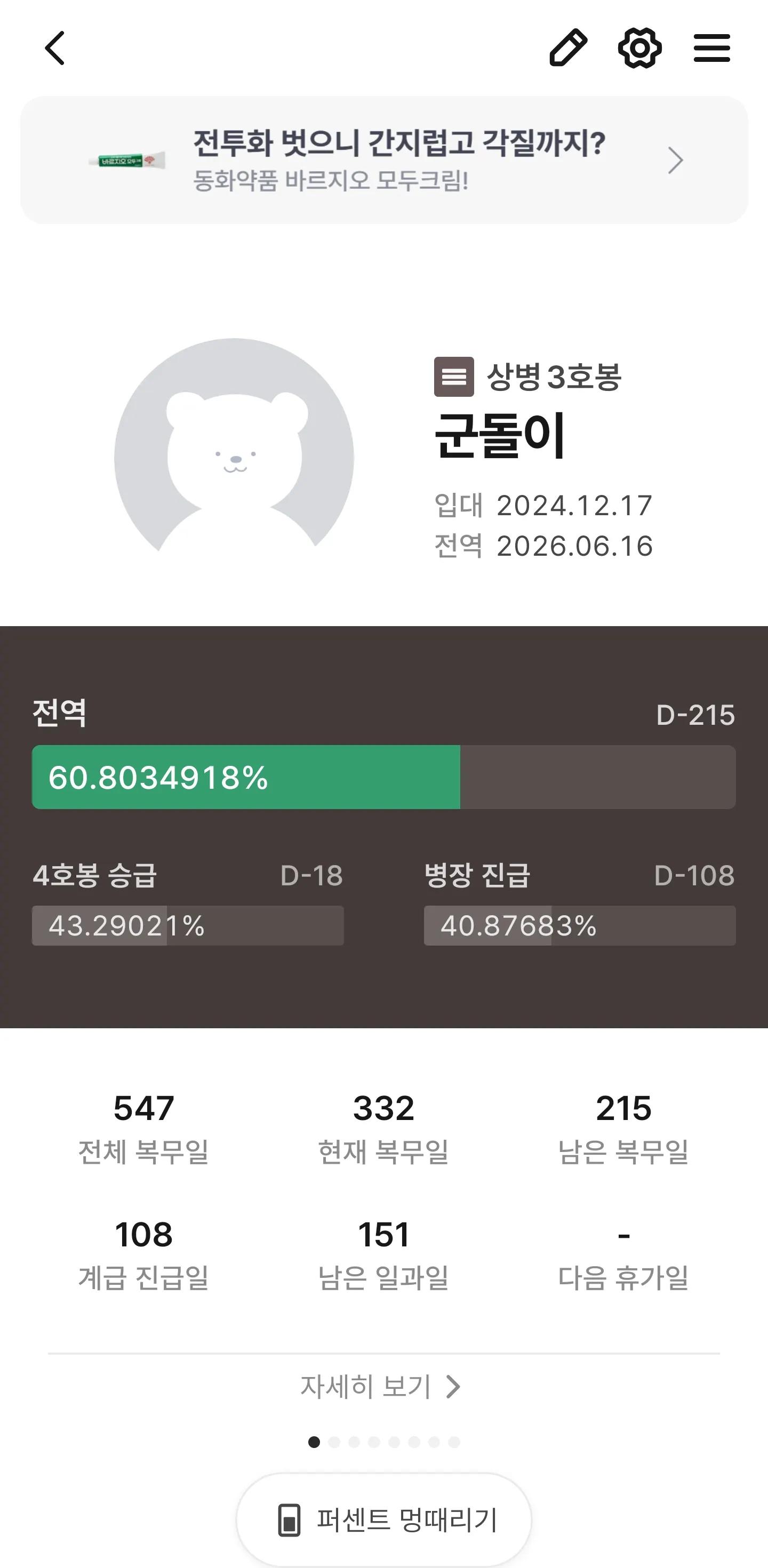Open the 동화약품 바르지오 모두크림 ad banner
The height and width of the screenshot is (1568, 768).
click(384, 160)
